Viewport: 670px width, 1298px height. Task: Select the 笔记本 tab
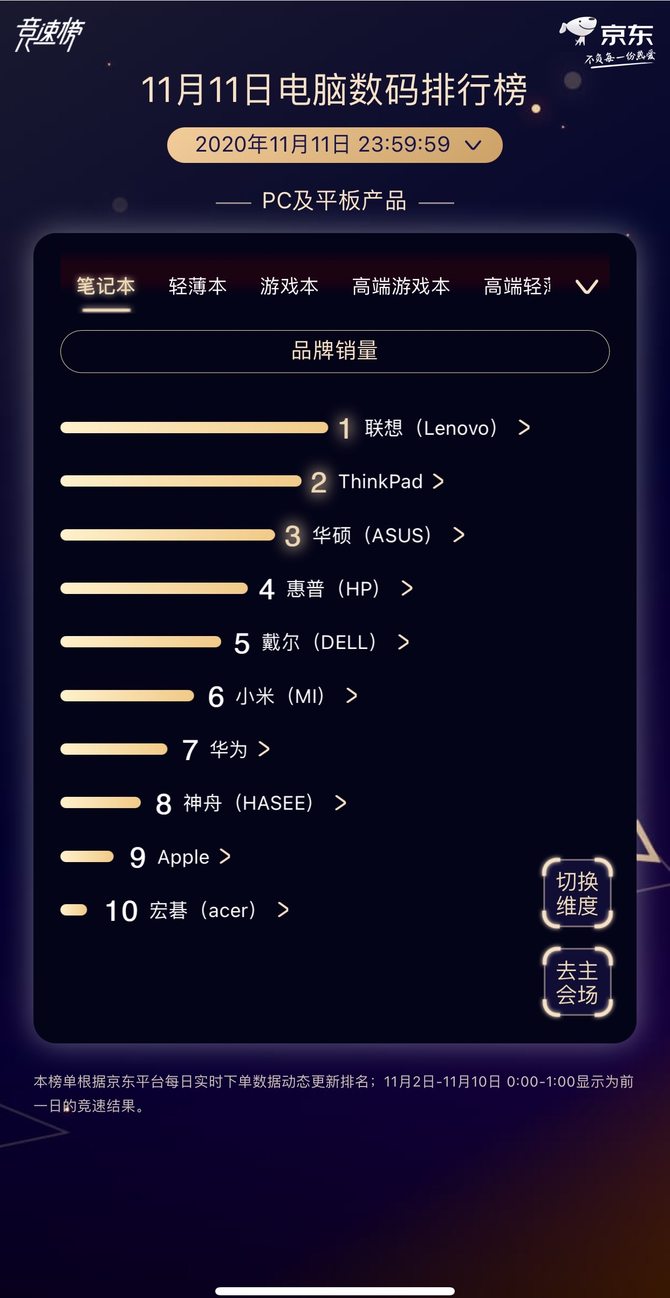106,286
